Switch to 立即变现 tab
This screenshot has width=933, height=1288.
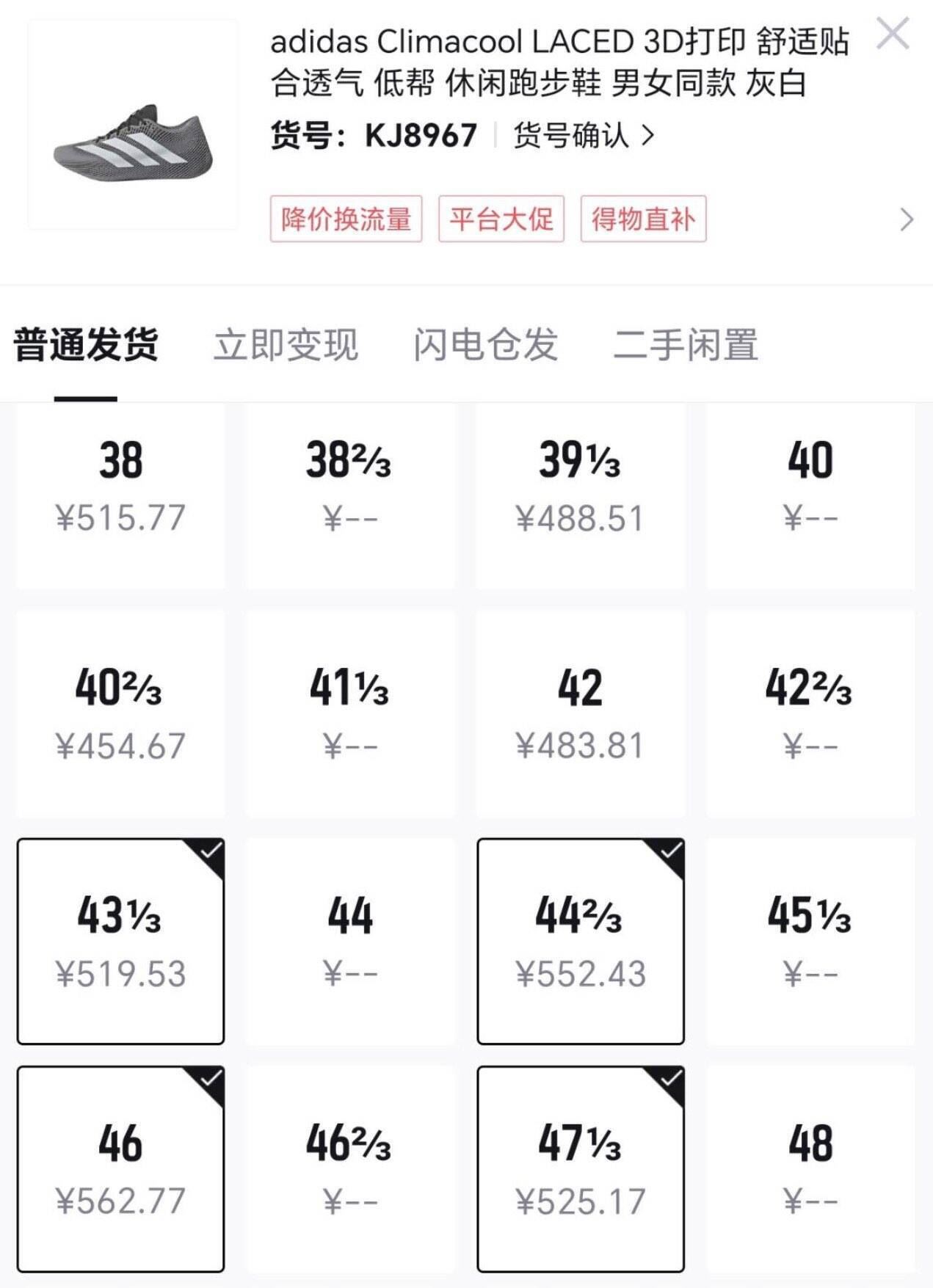point(286,345)
